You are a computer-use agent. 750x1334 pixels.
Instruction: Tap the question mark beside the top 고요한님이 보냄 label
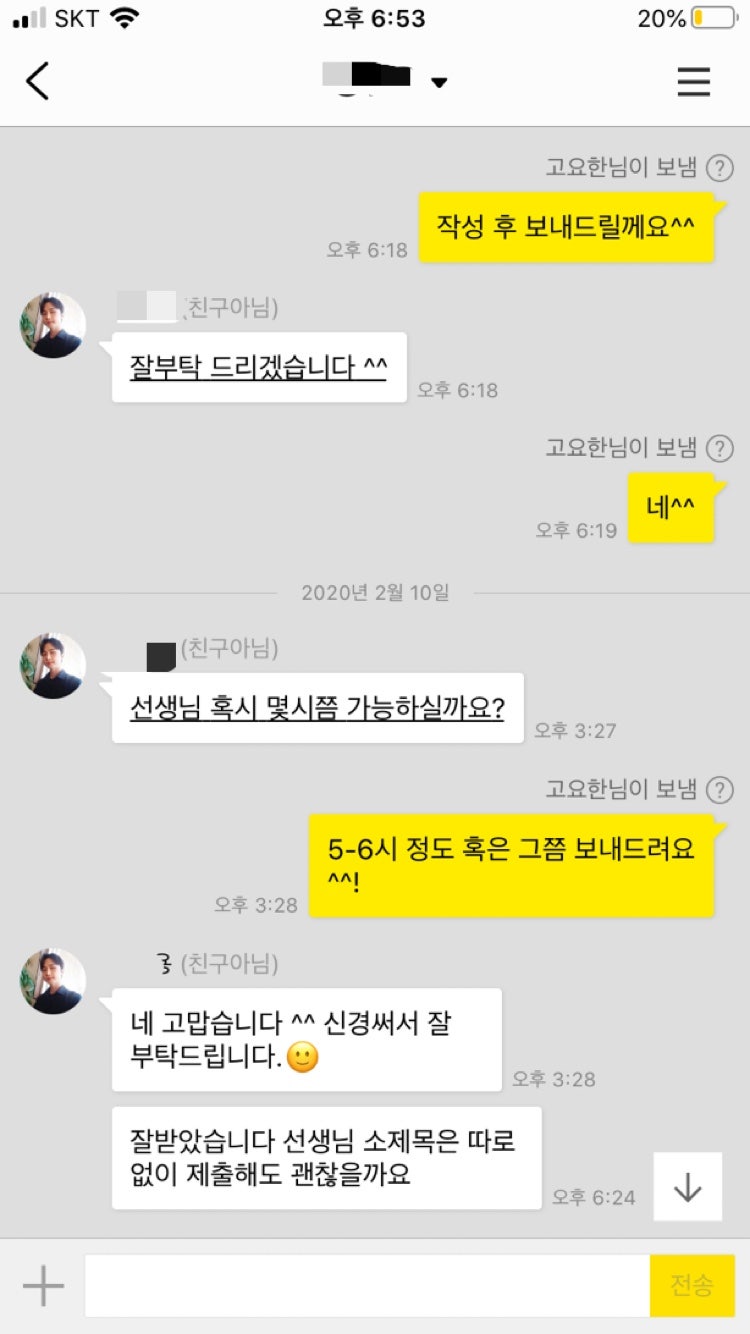click(718, 166)
